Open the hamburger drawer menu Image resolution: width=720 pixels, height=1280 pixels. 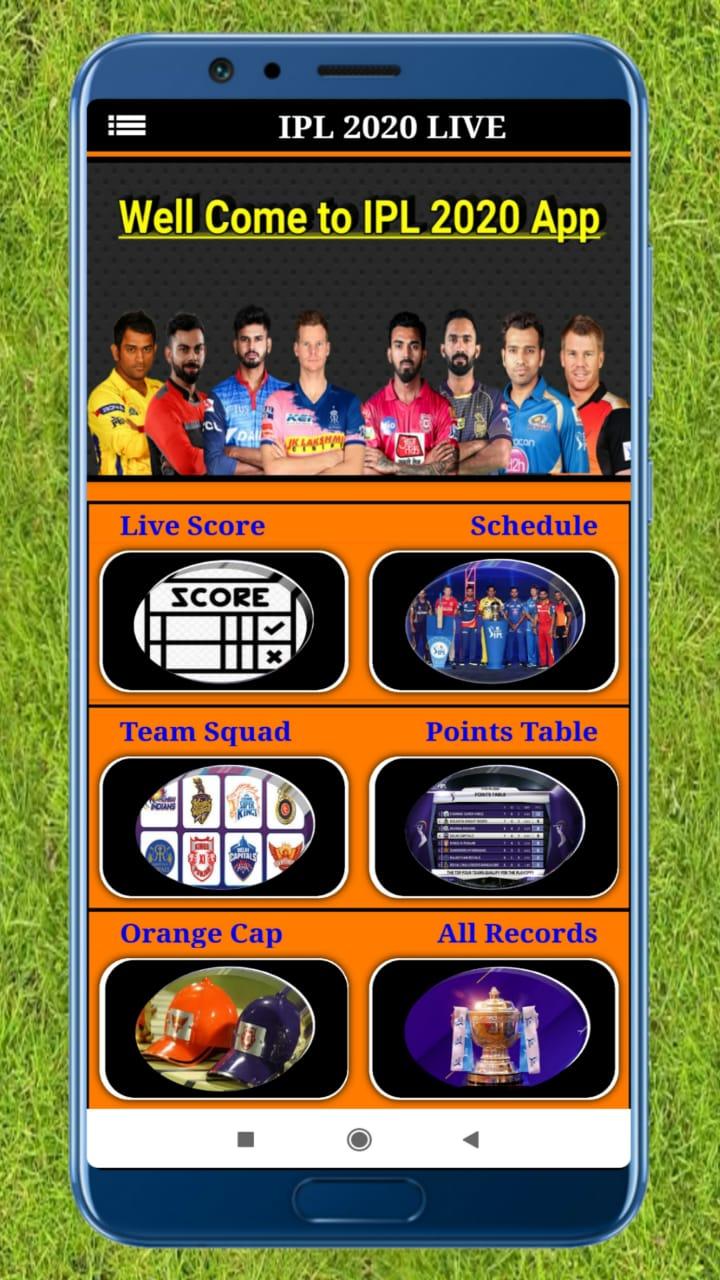click(x=127, y=126)
